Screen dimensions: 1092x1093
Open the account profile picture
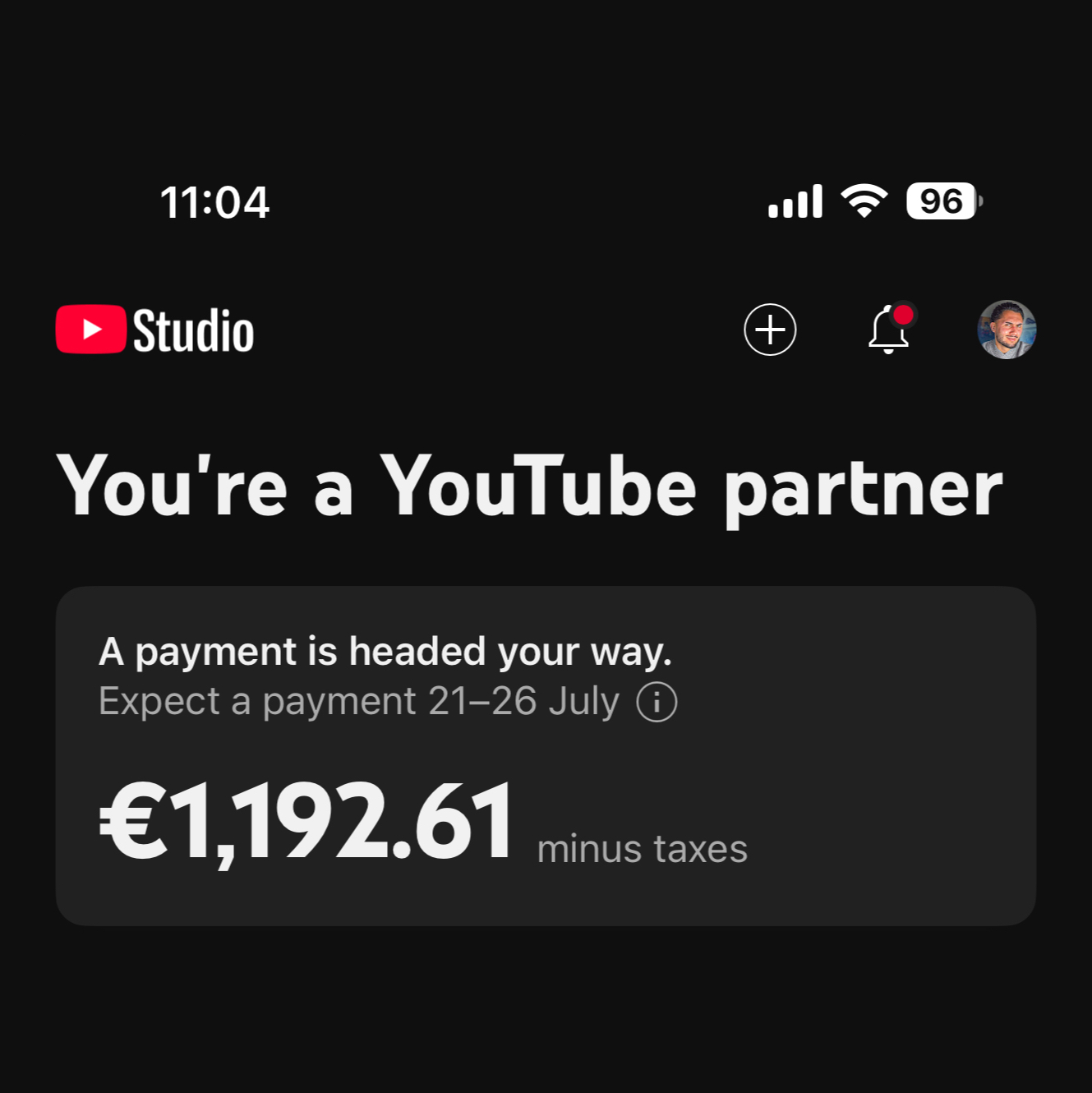pyautogui.click(x=1007, y=330)
